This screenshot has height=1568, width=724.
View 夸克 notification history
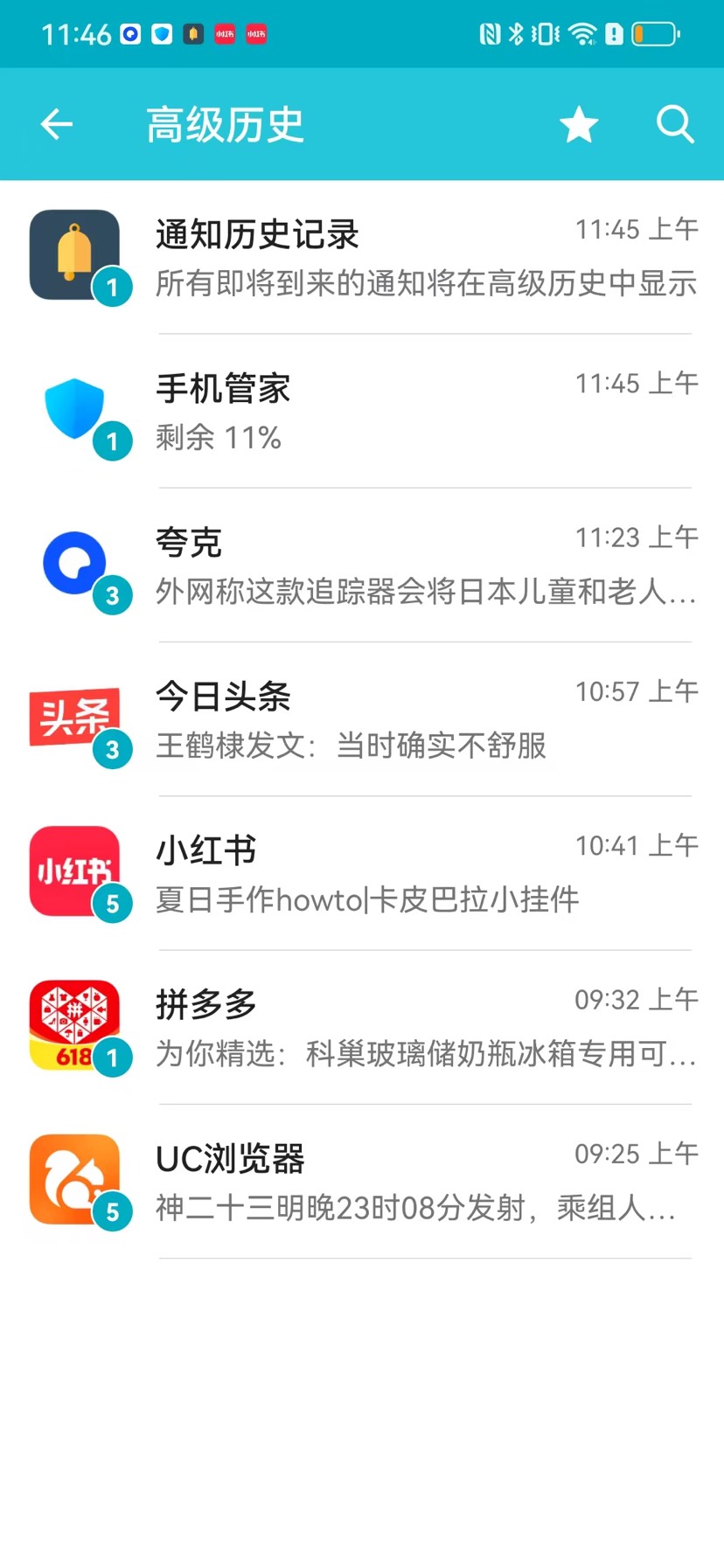click(362, 565)
